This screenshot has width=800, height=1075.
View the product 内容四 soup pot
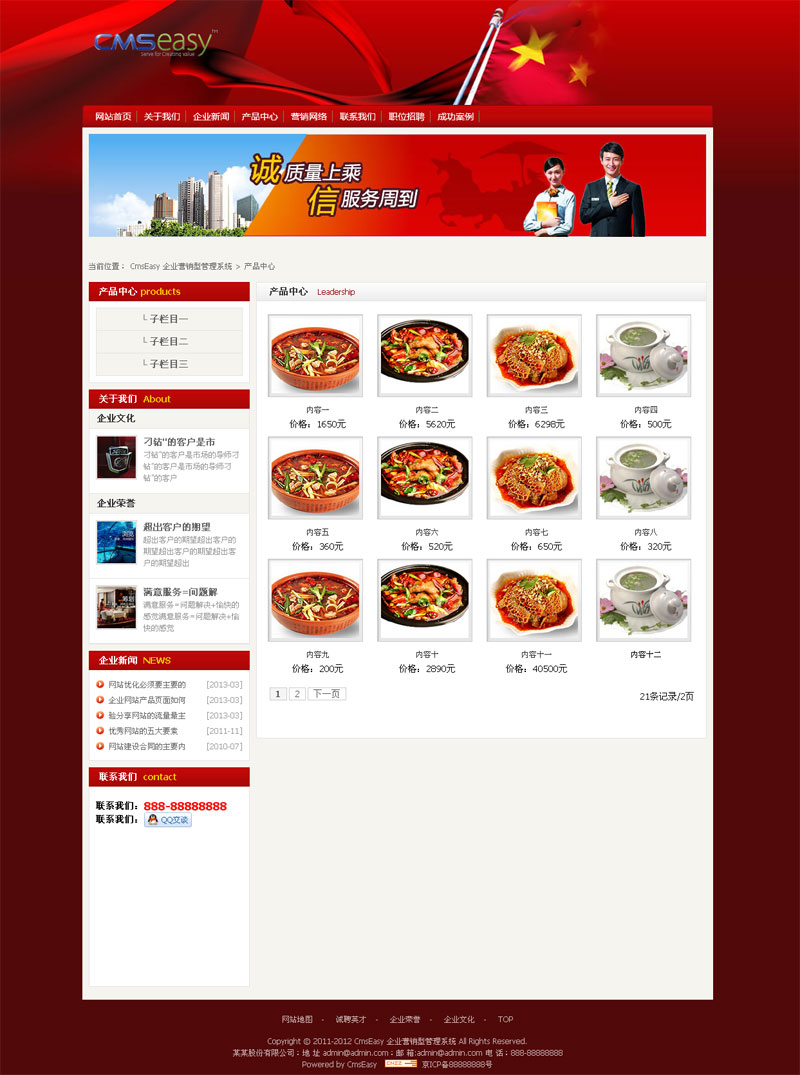[644, 356]
